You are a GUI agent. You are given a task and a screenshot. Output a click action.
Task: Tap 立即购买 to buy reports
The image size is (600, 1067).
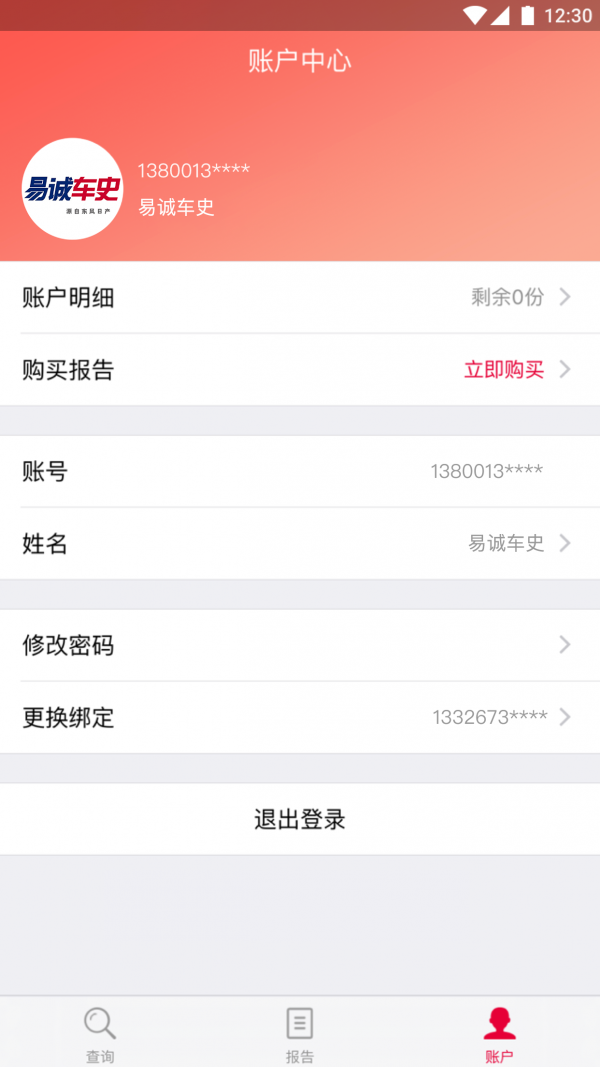[x=503, y=370]
